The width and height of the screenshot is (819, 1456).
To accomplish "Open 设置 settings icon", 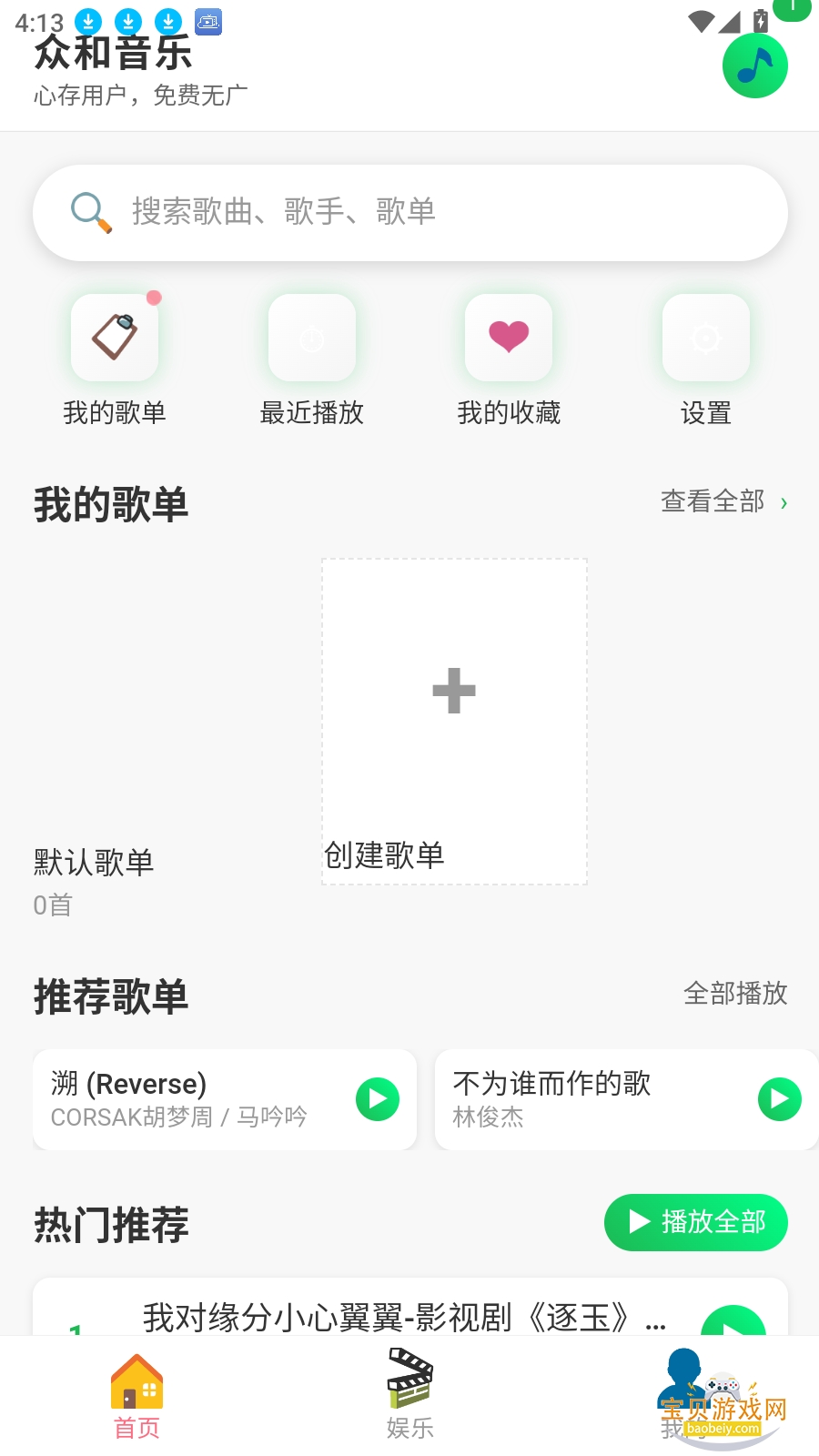I will [705, 338].
